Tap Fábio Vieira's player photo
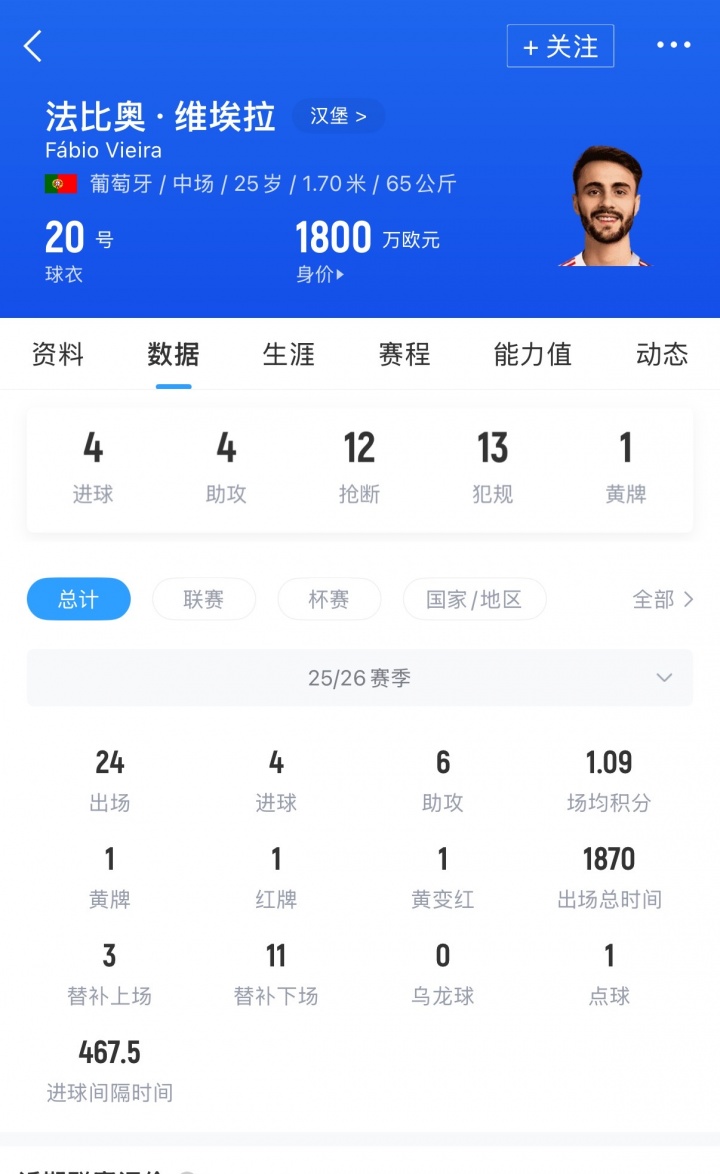720x1174 pixels. click(607, 207)
